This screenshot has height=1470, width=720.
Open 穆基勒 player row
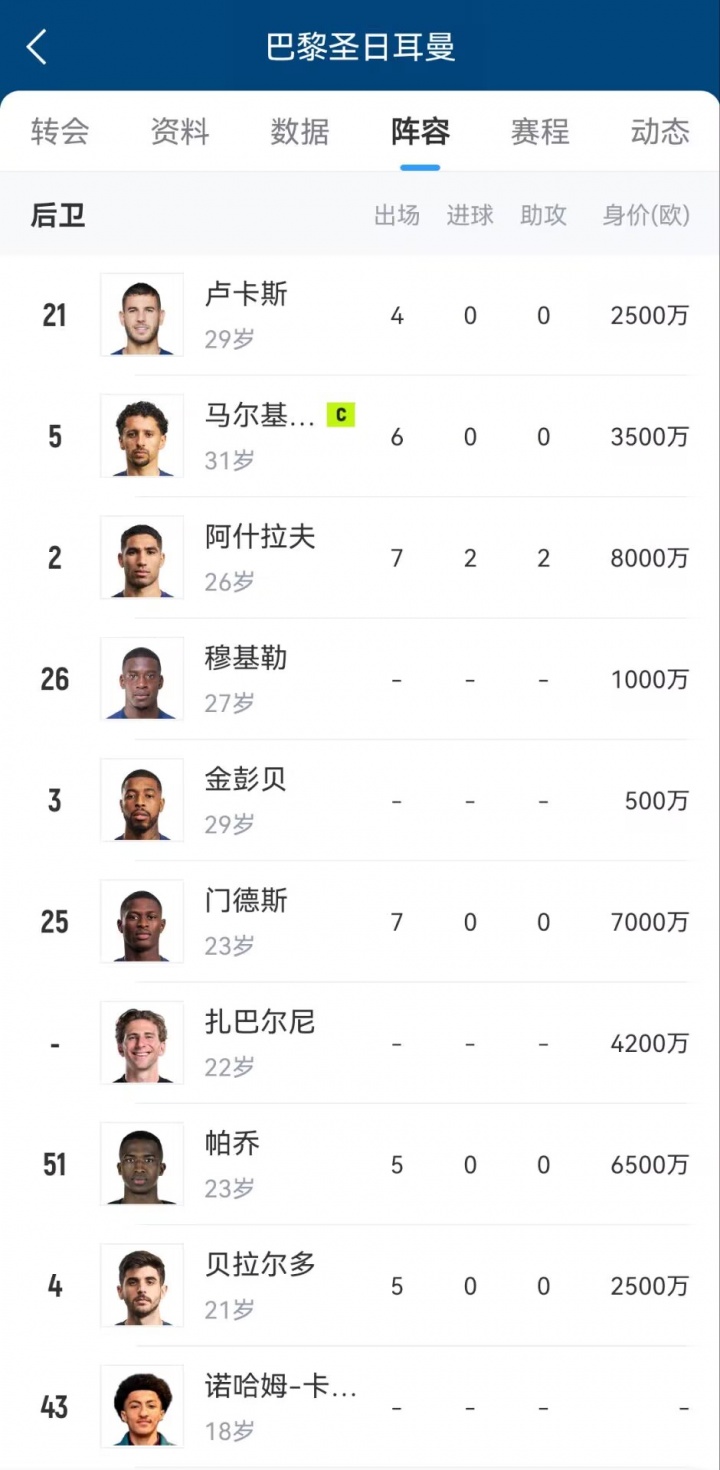[360, 679]
